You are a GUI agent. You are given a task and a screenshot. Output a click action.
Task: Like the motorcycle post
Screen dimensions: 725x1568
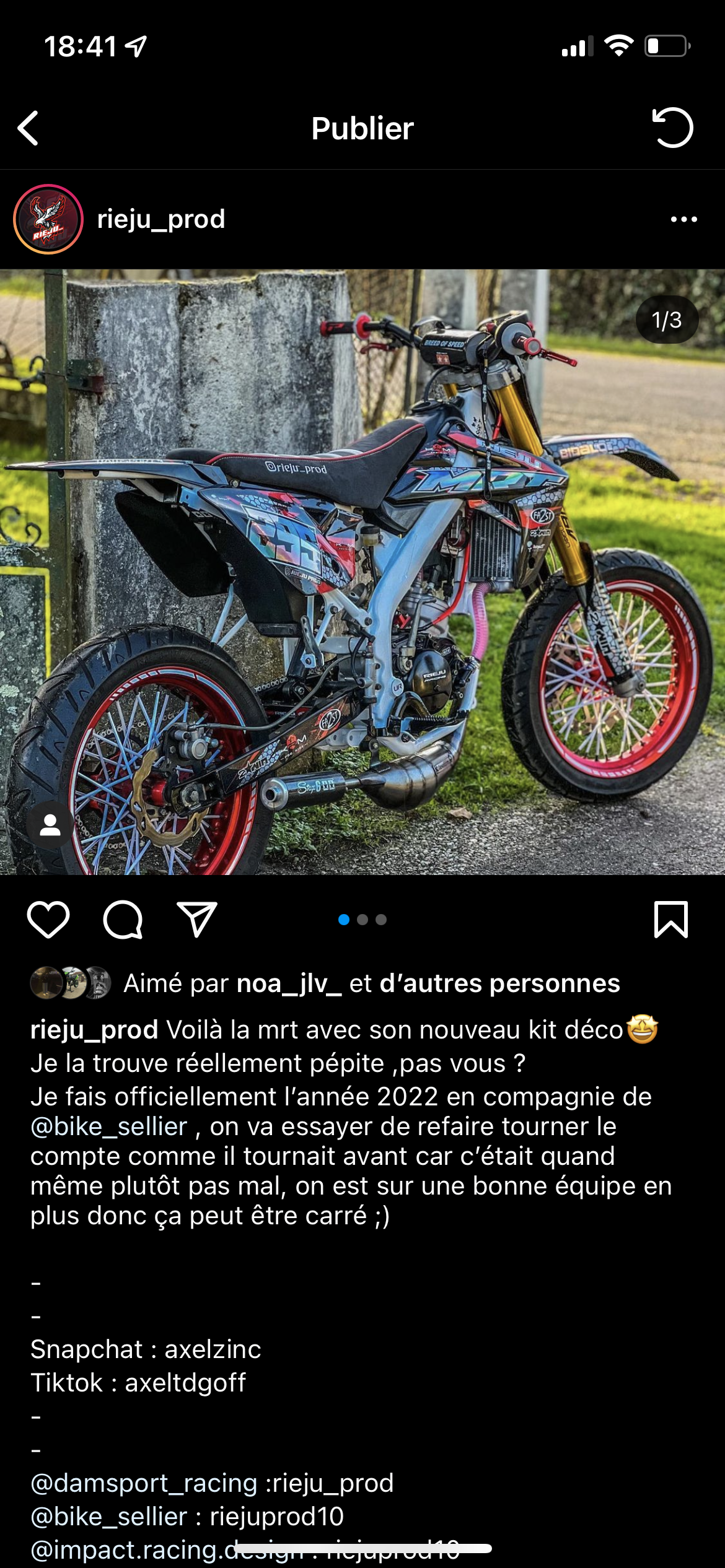(48, 920)
